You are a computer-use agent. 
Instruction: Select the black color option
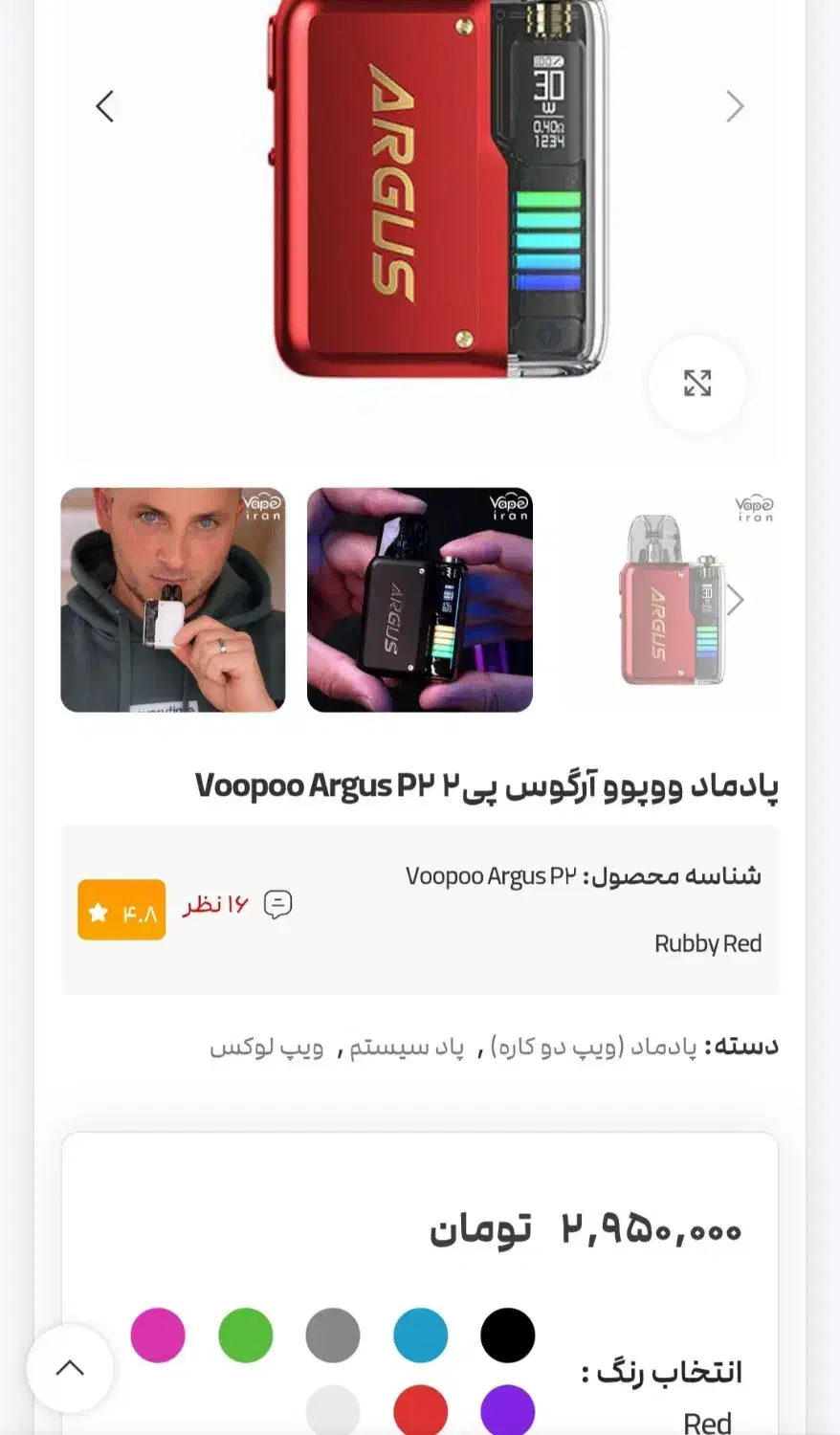pos(507,1335)
